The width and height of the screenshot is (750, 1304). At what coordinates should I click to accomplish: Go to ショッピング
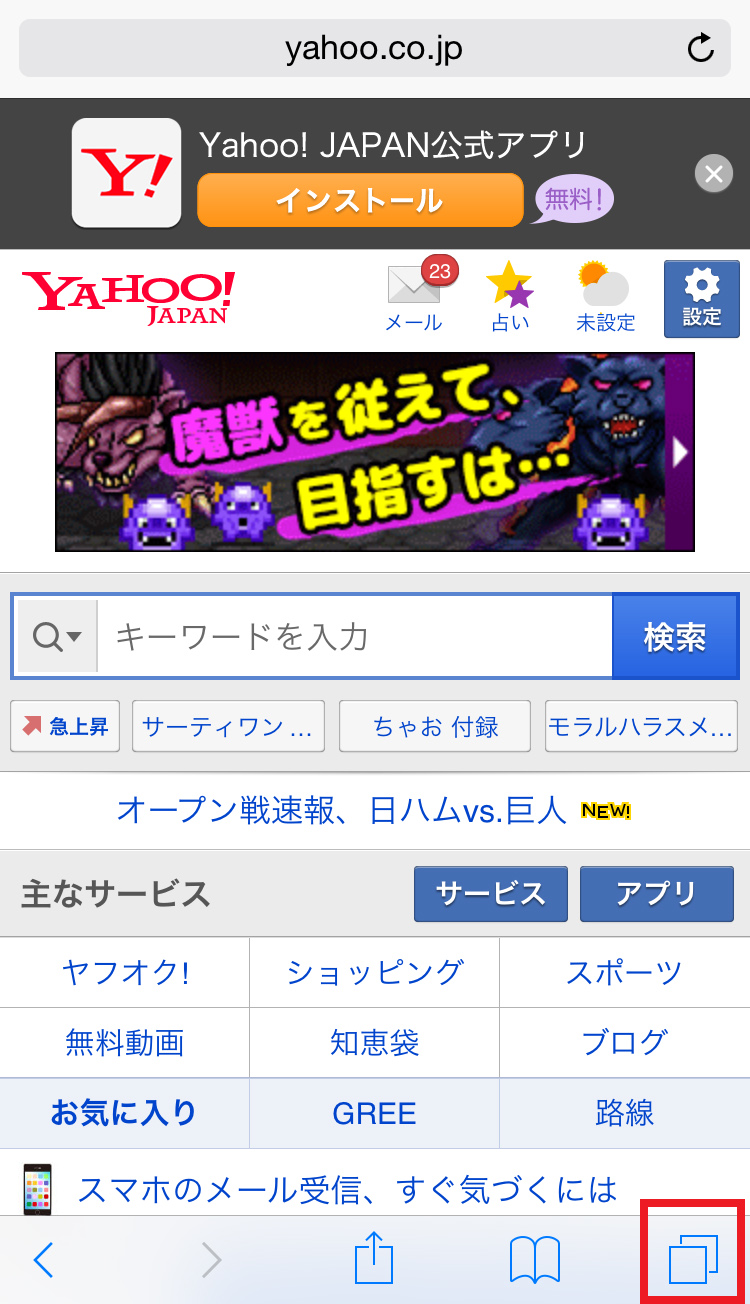[x=374, y=972]
